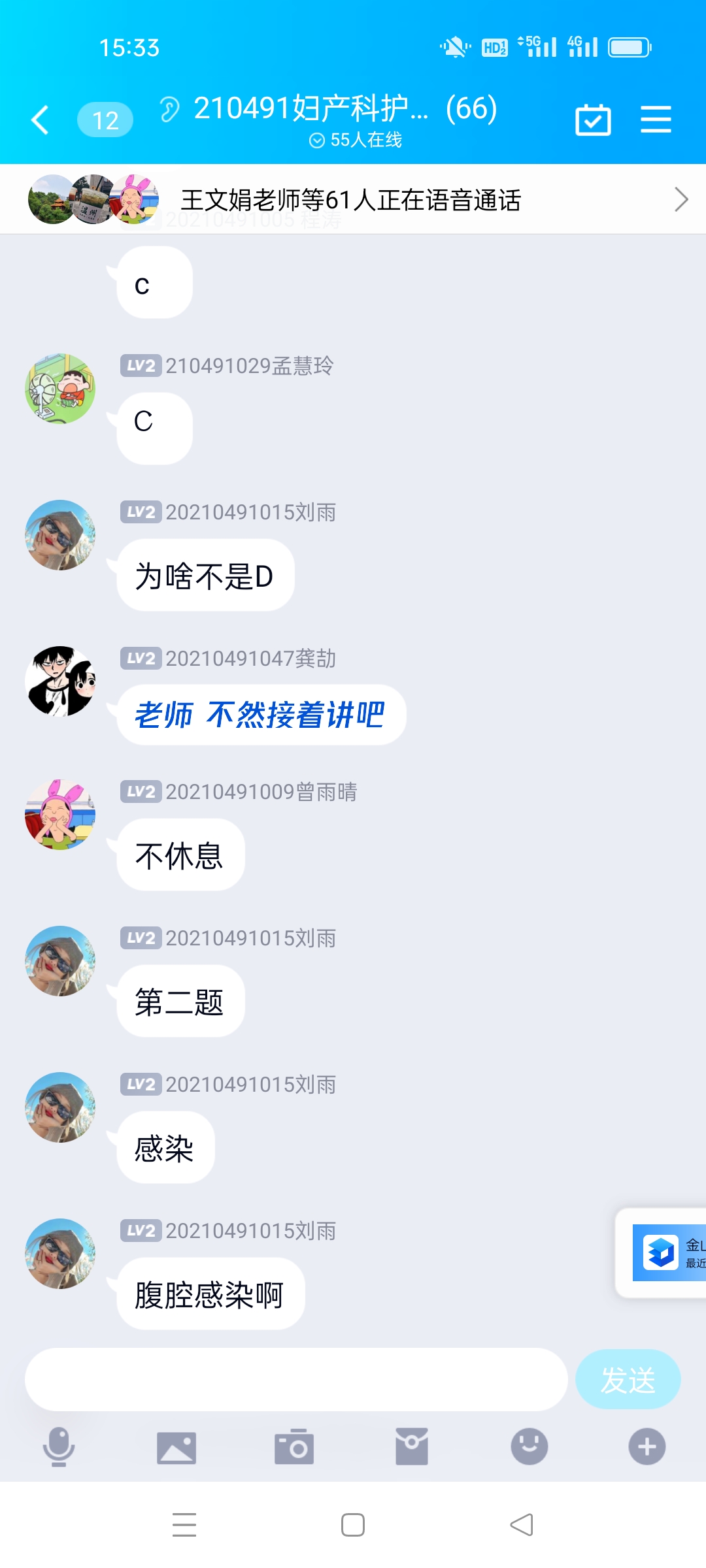706x1568 pixels.
Task: View 孟慧玲's profile avatar
Action: pyautogui.click(x=60, y=389)
